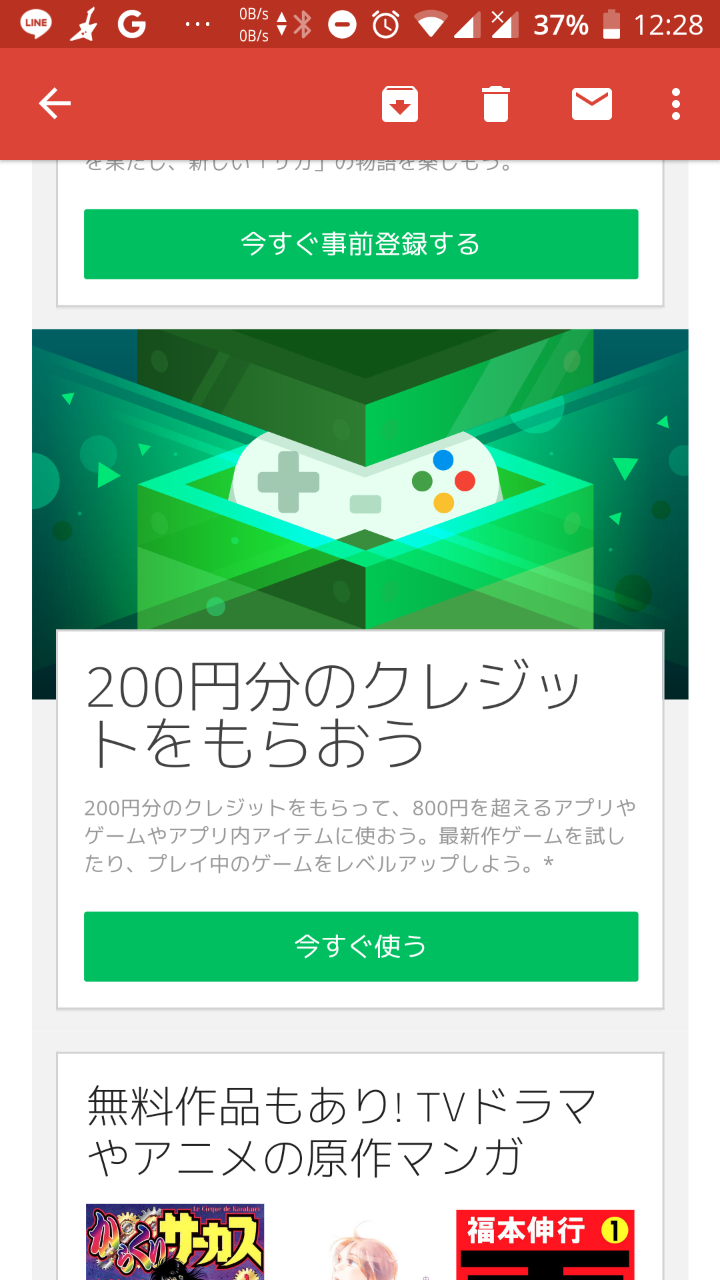Go back to the inbox

(54, 104)
